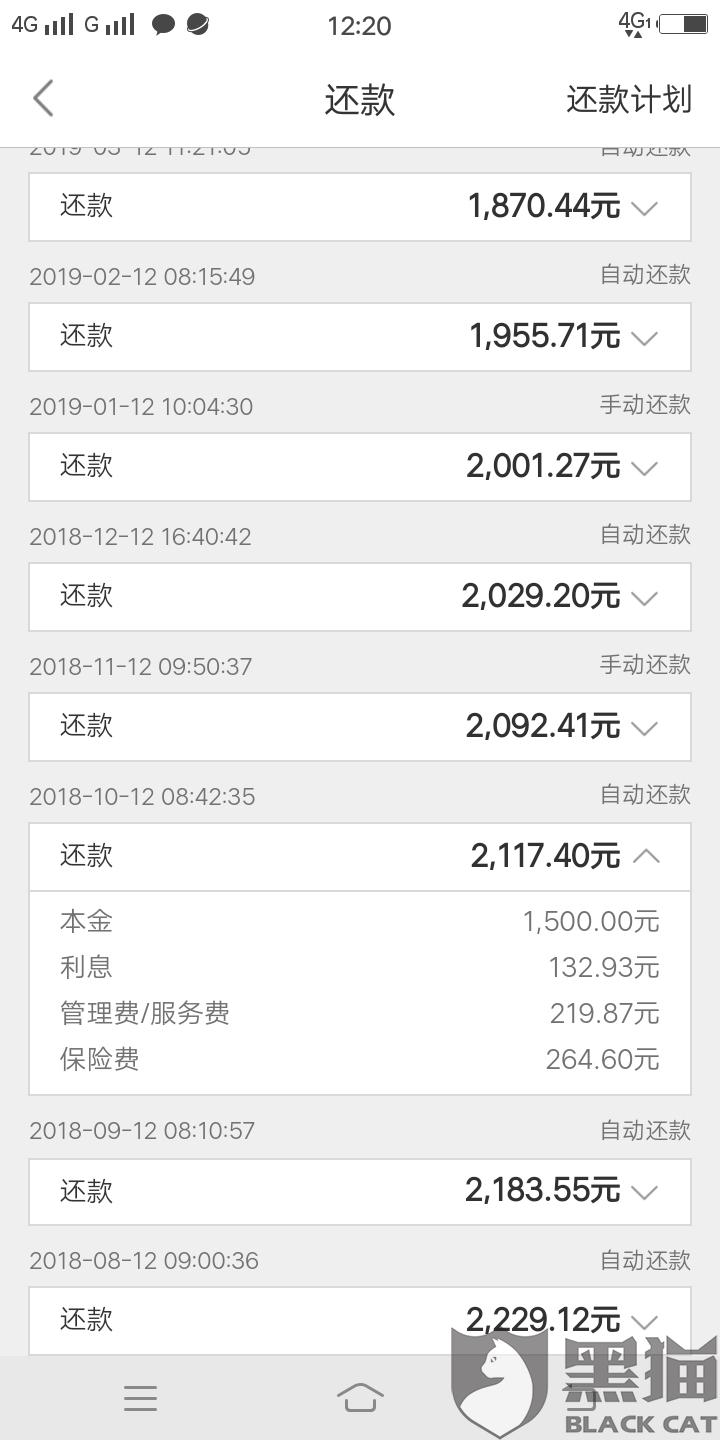Open the 还款计划 repayment plan
Screen dimensions: 720x1440
[628, 99]
